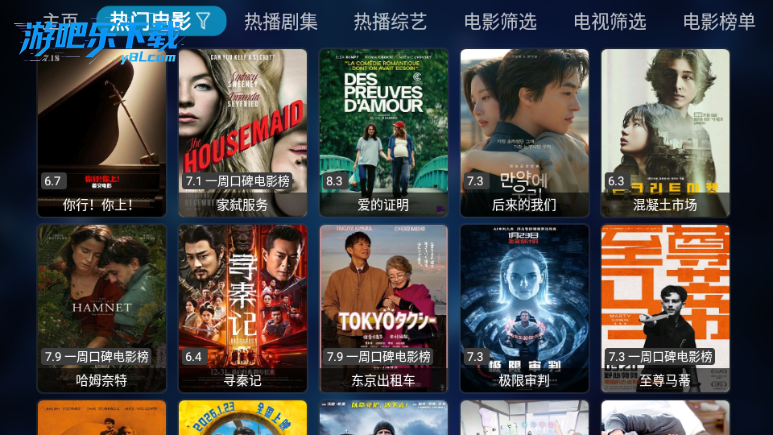
Task: Select the film 爱的证明
Action: point(384,130)
